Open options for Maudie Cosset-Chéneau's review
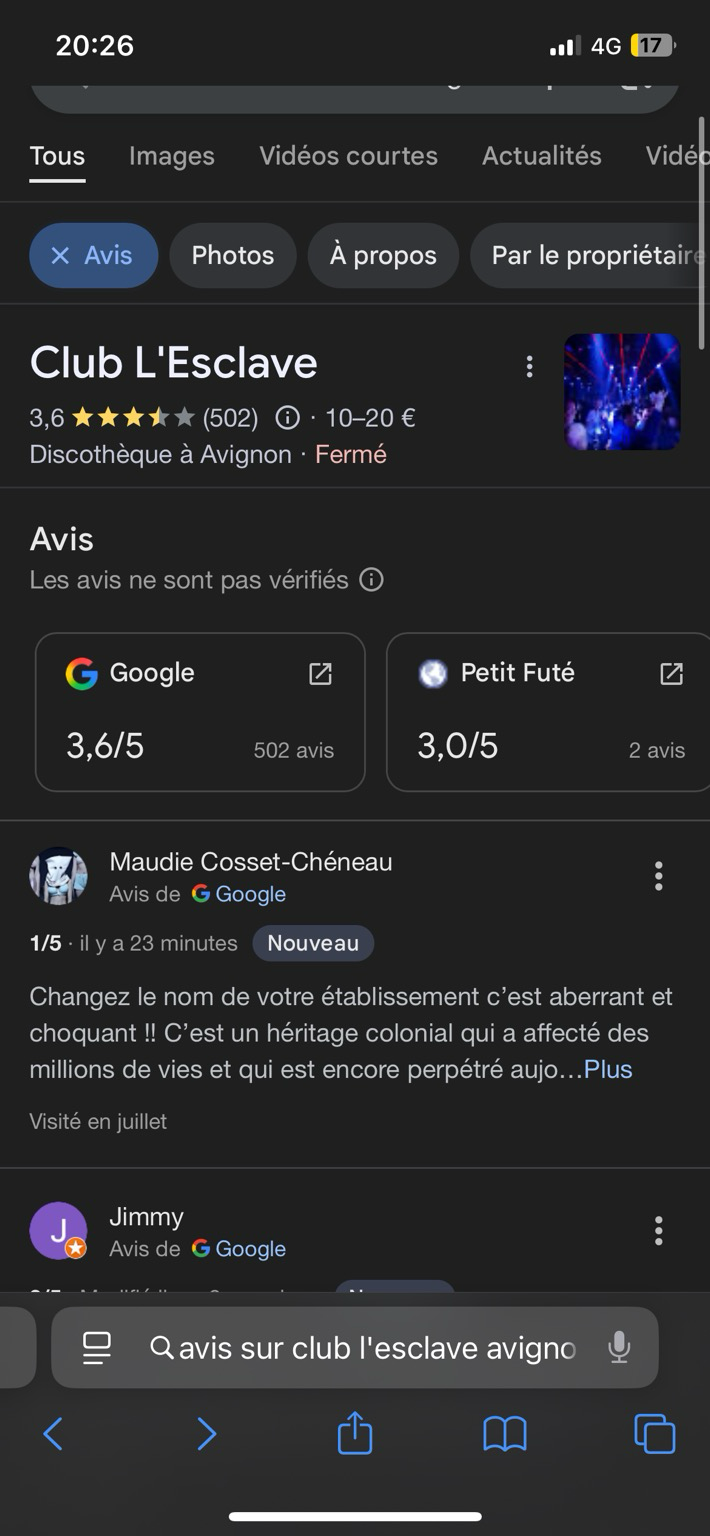This screenshot has width=710, height=1536. 658,877
